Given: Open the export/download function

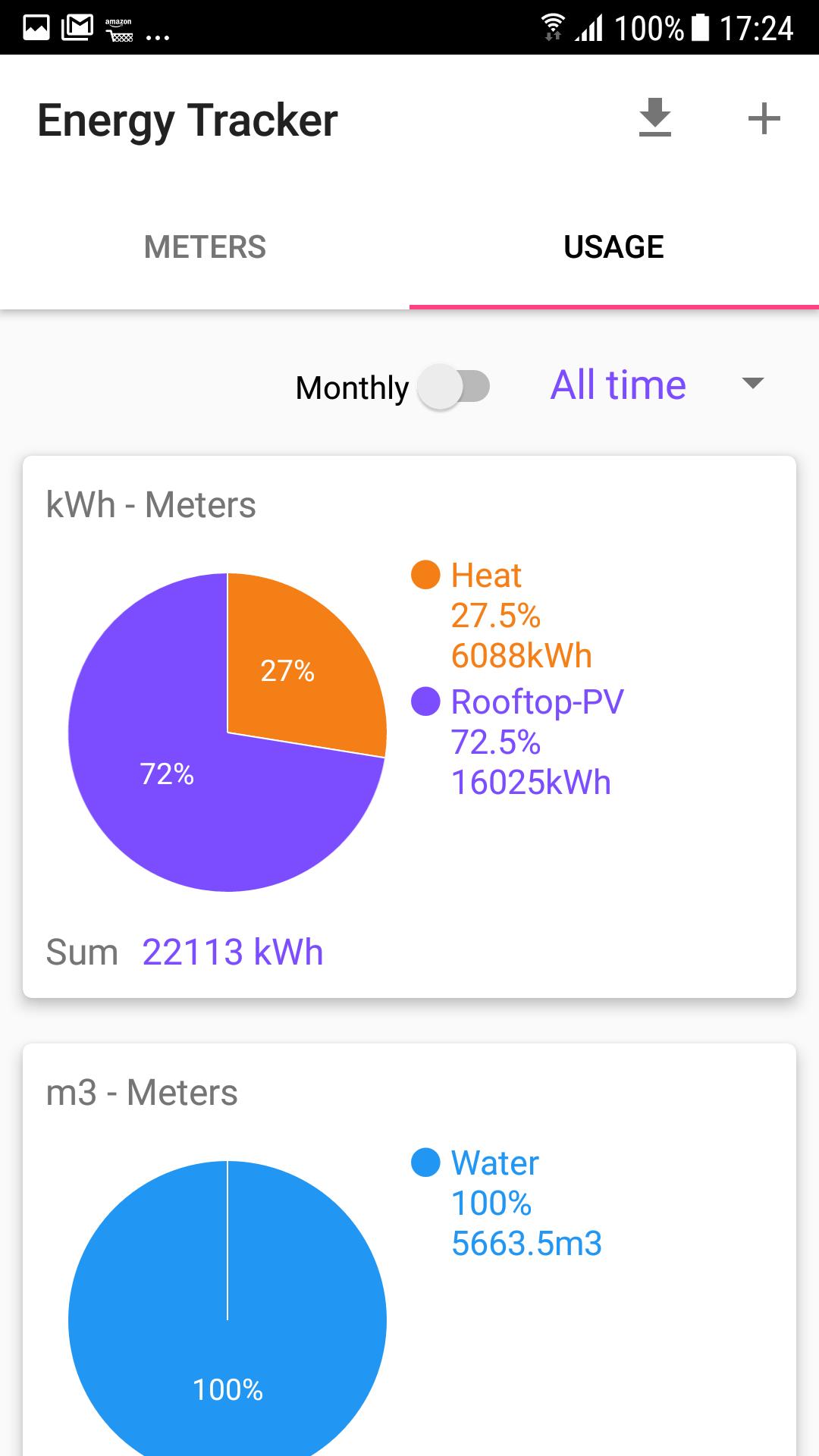Looking at the screenshot, I should point(655,118).
